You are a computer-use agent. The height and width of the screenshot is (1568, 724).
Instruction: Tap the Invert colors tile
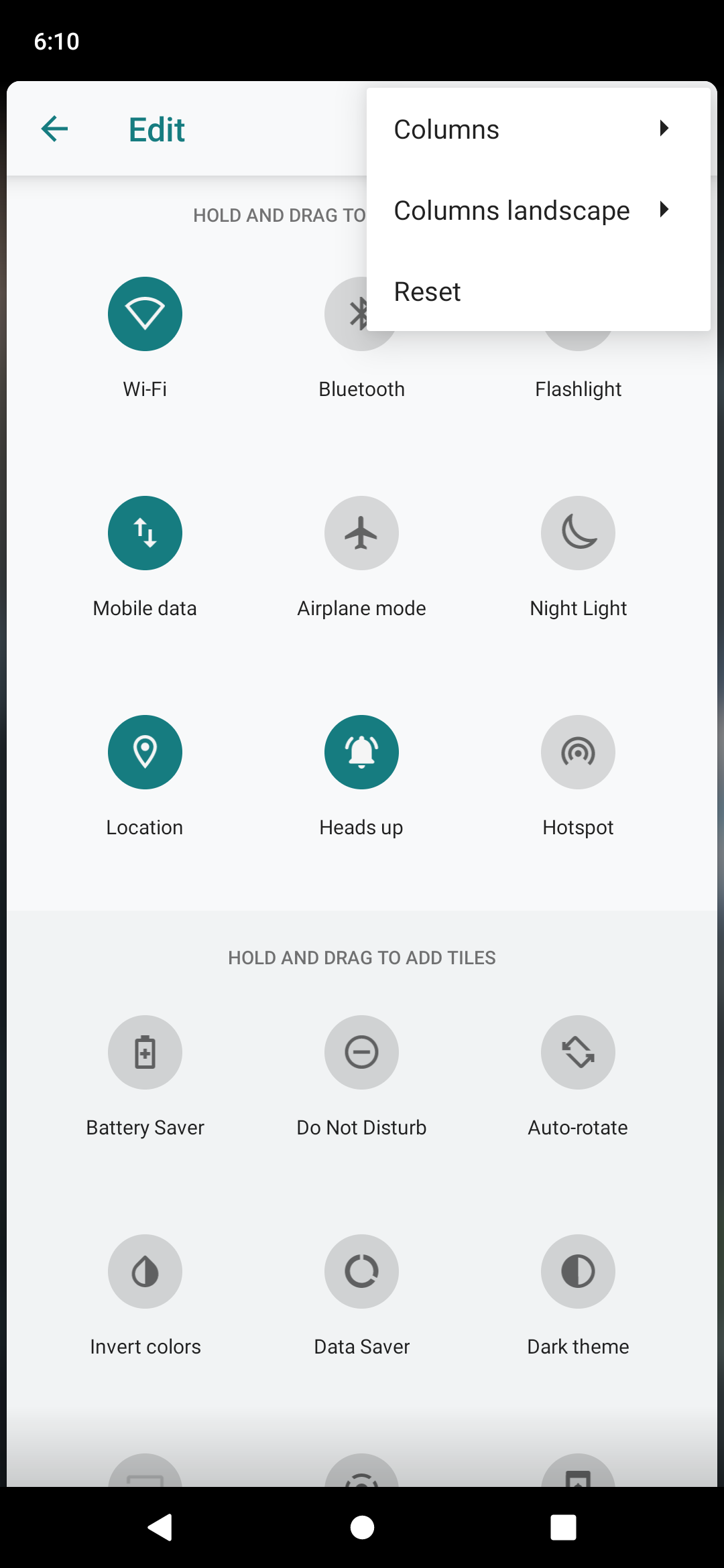(x=145, y=1271)
